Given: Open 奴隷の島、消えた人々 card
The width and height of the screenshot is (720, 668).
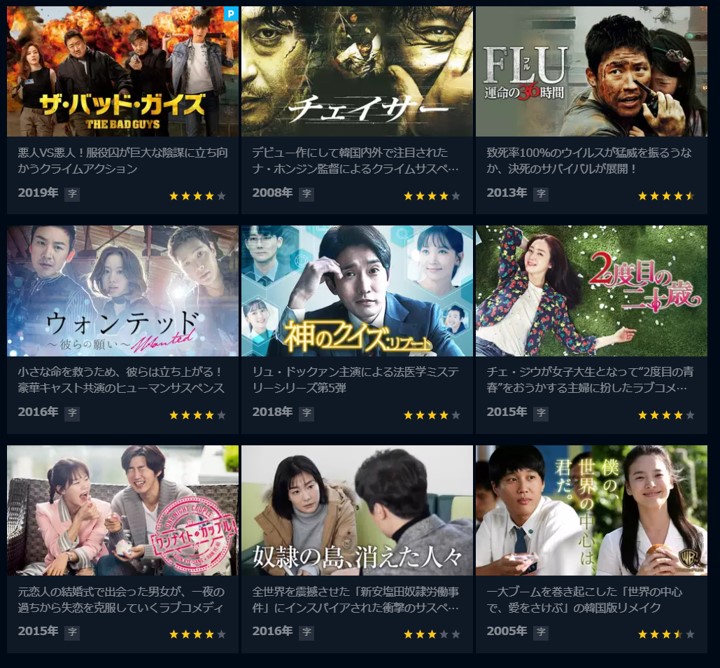Looking at the screenshot, I should point(357,510).
